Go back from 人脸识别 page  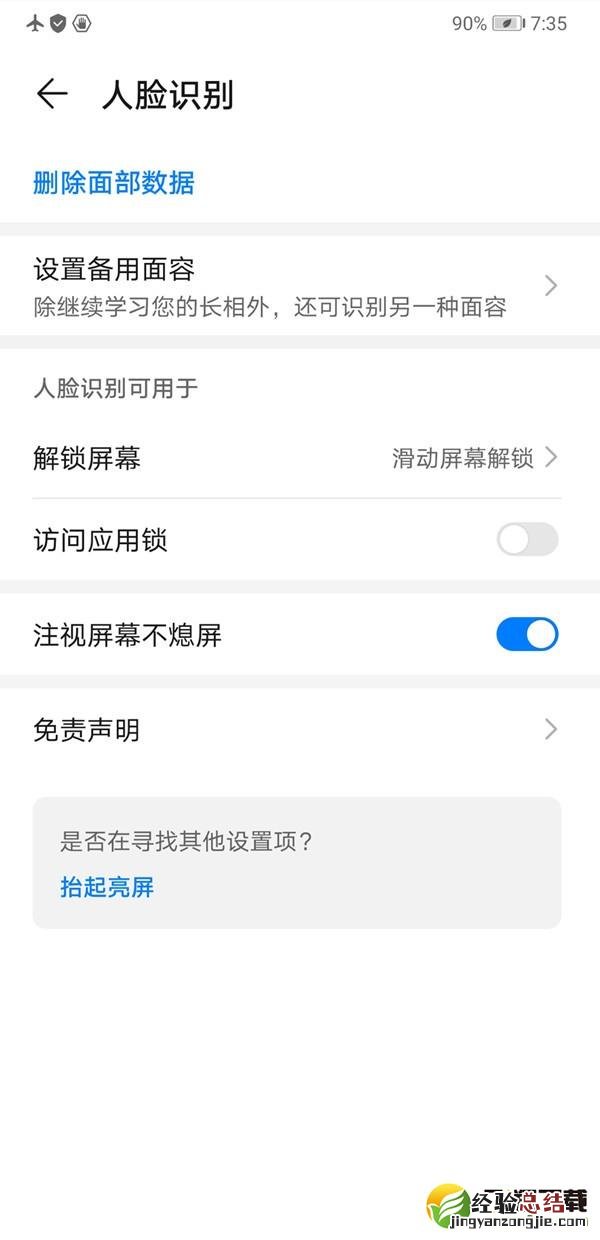point(52,94)
